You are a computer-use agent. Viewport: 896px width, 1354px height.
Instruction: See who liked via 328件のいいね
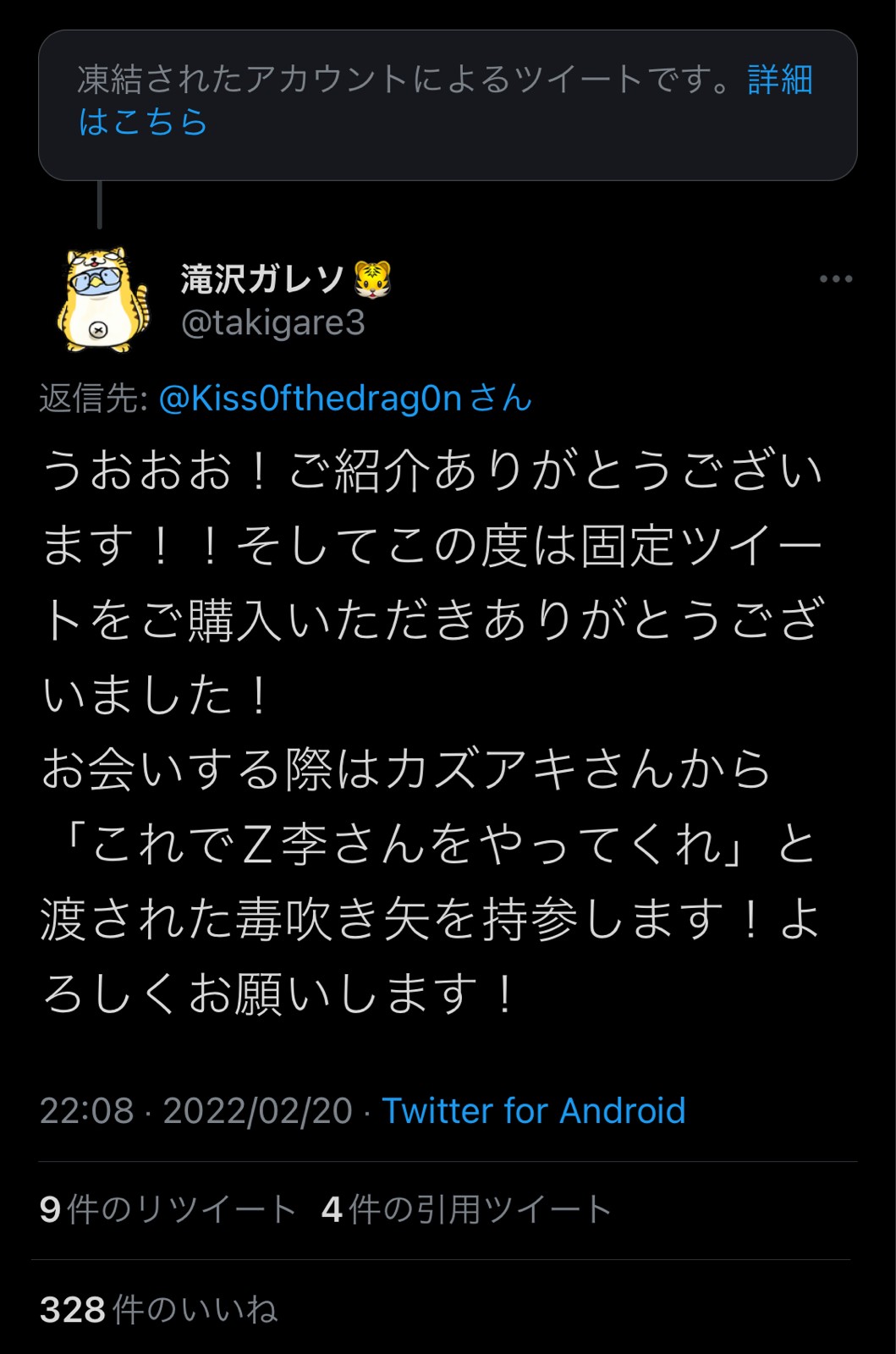pos(159,1309)
